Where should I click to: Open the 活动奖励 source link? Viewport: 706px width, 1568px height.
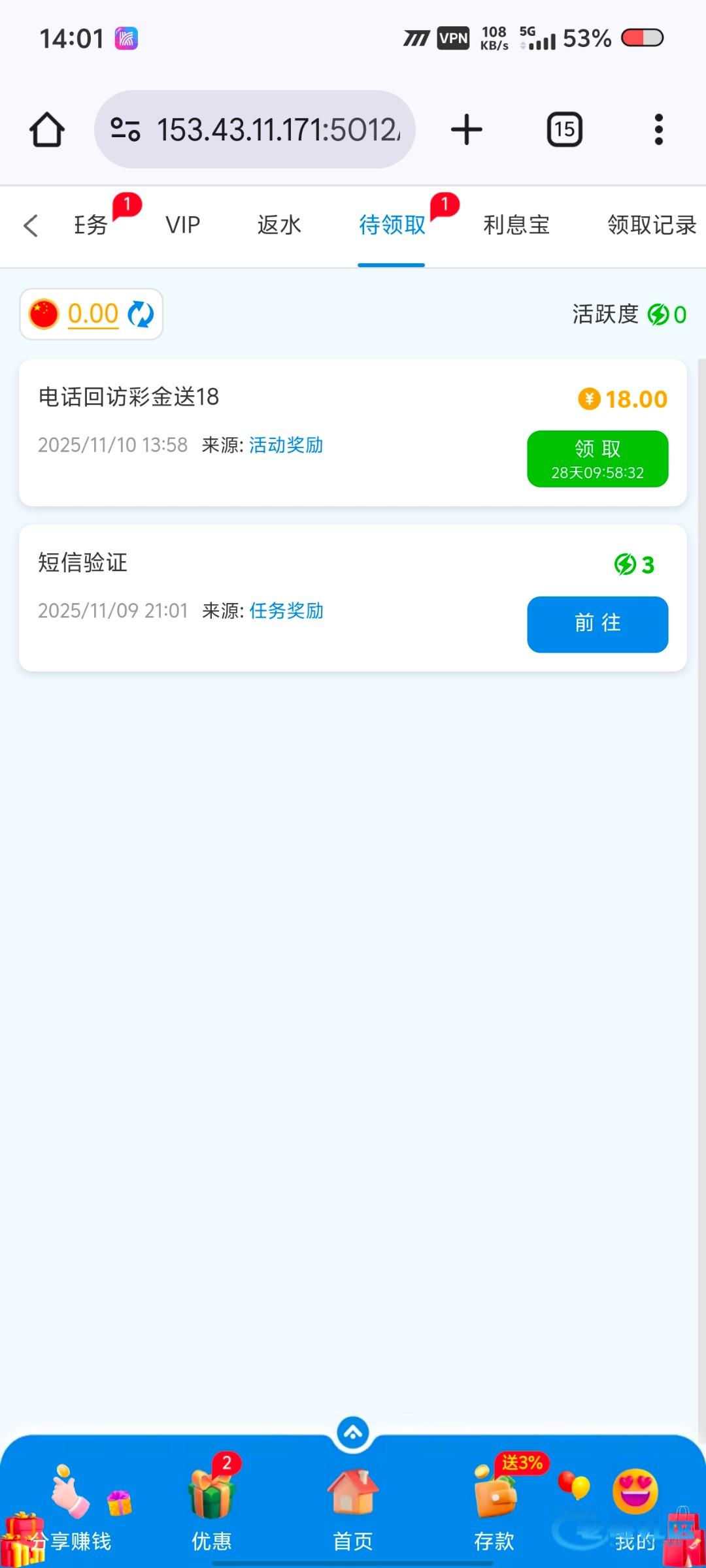pyautogui.click(x=286, y=445)
